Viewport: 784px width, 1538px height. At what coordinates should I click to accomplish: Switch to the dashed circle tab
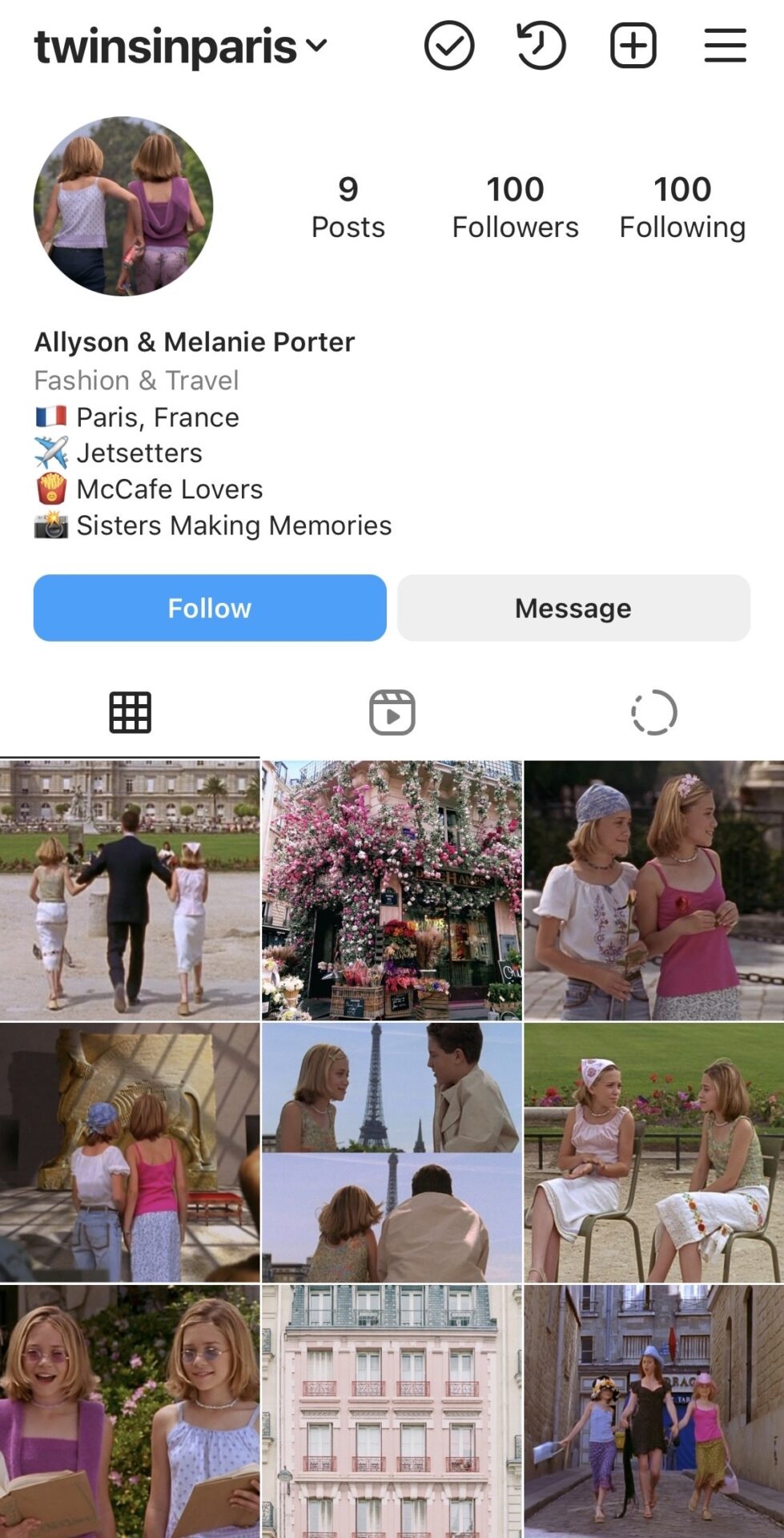(653, 712)
